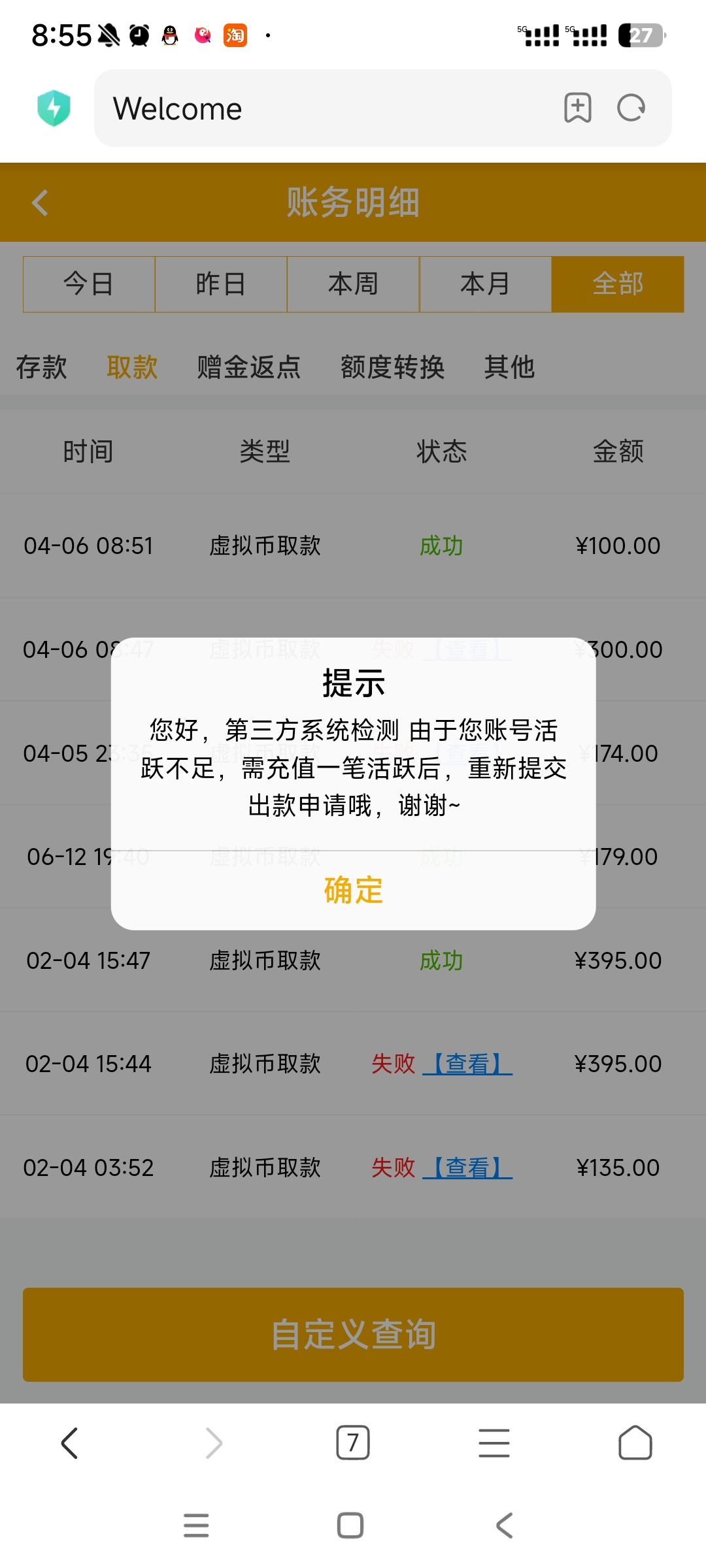Image resolution: width=706 pixels, height=1568 pixels.
Task: Select the 额度转换 category
Action: coord(392,368)
